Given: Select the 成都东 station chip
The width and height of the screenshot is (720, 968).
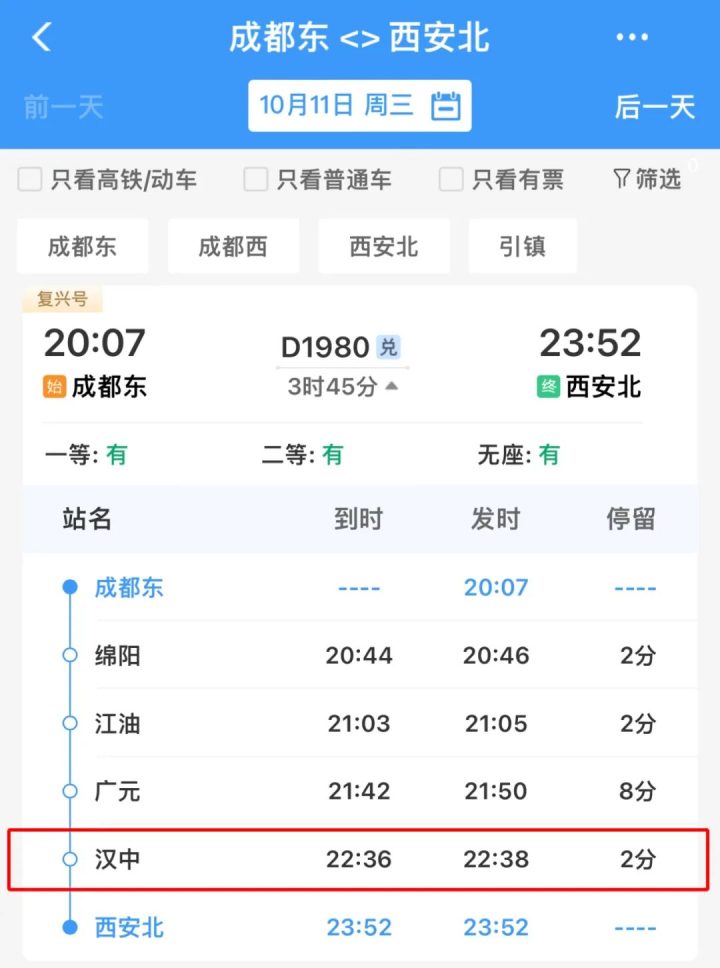Looking at the screenshot, I should (82, 246).
